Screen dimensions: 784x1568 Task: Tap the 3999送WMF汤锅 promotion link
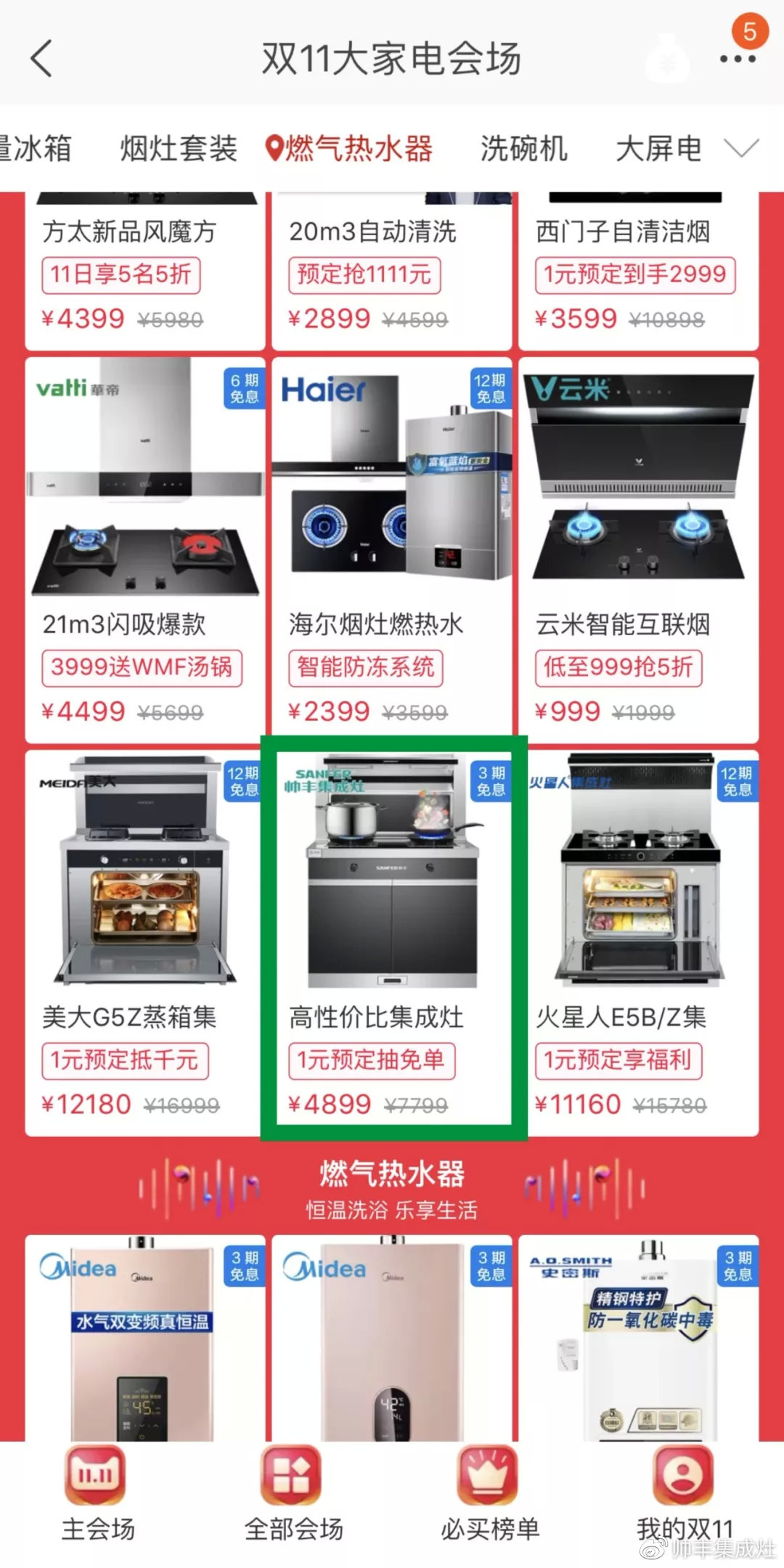click(x=142, y=668)
